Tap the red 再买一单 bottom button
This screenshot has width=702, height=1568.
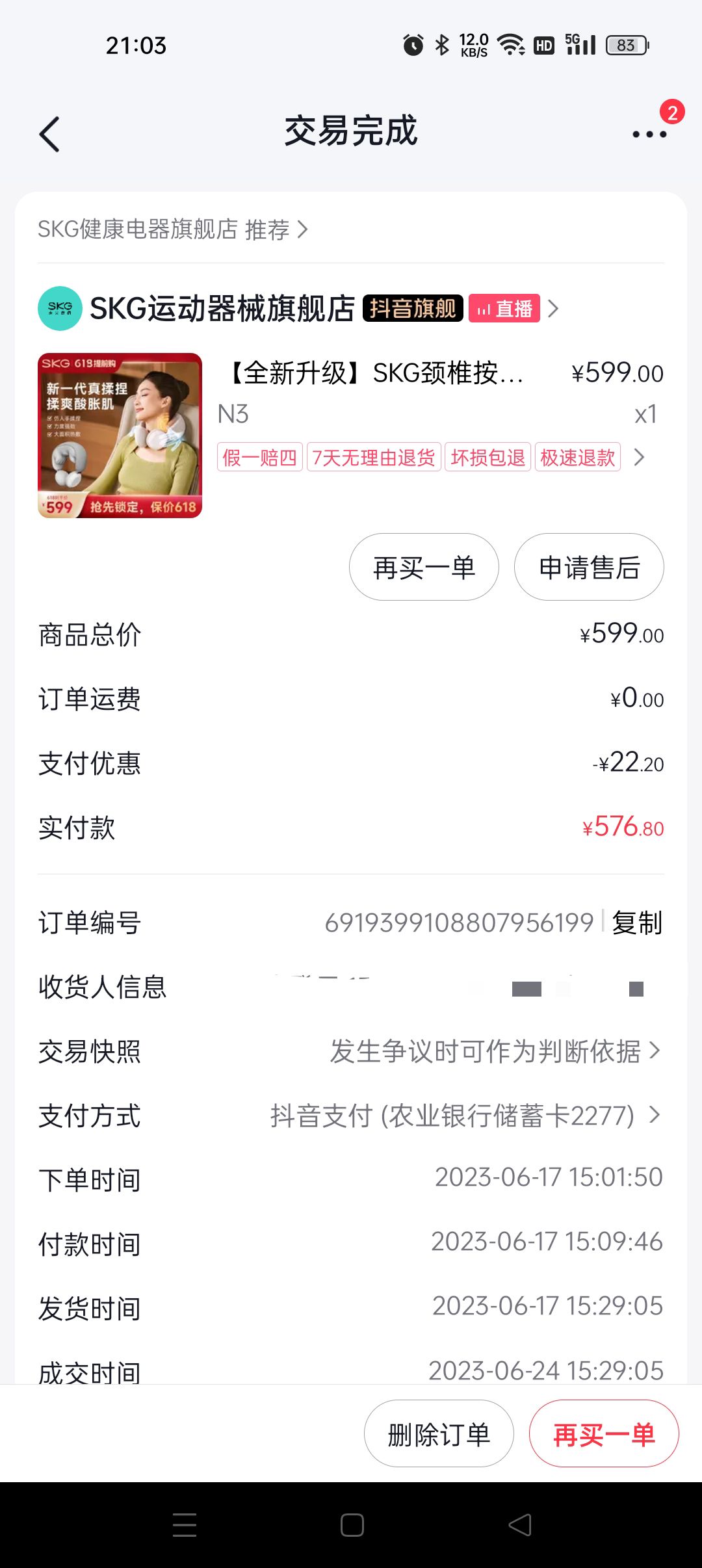[x=604, y=1433]
